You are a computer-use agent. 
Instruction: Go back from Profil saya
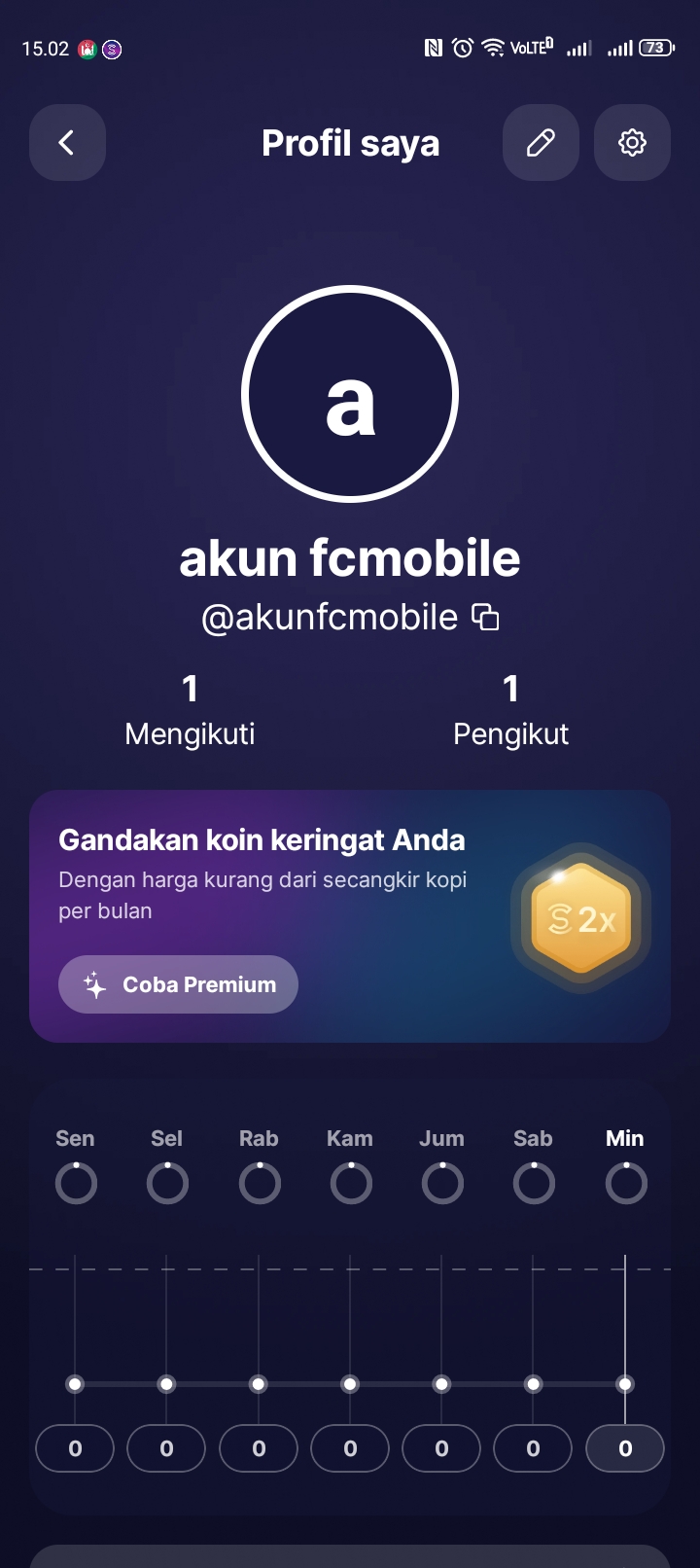pos(67,143)
